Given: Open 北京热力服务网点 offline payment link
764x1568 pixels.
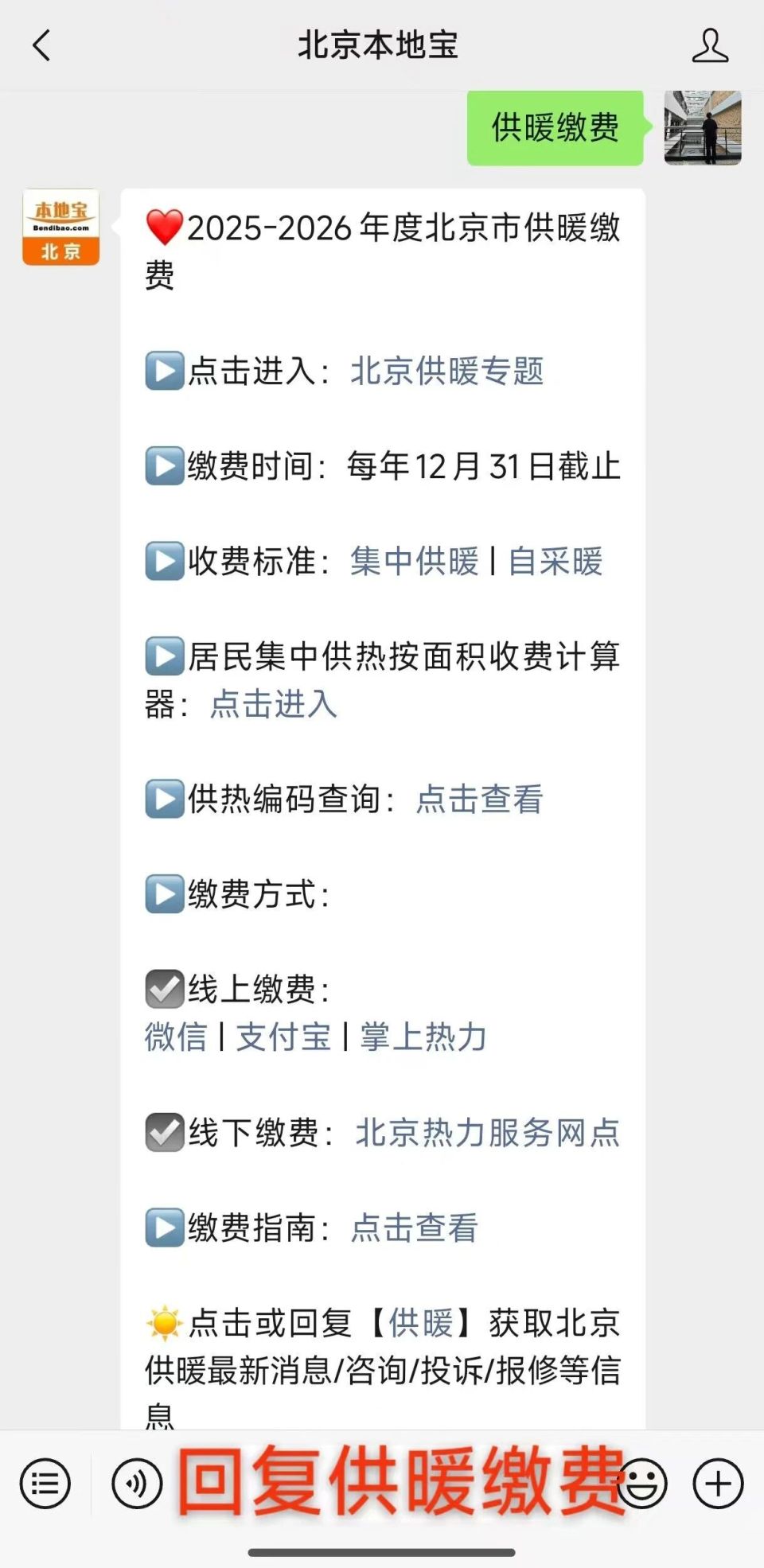Looking at the screenshot, I should [x=487, y=1135].
